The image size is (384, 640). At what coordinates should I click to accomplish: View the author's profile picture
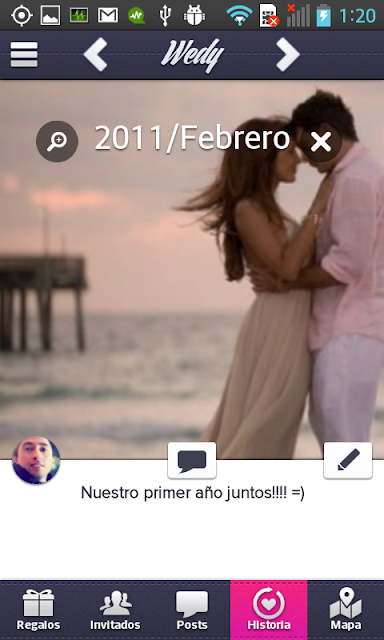pos(36,460)
